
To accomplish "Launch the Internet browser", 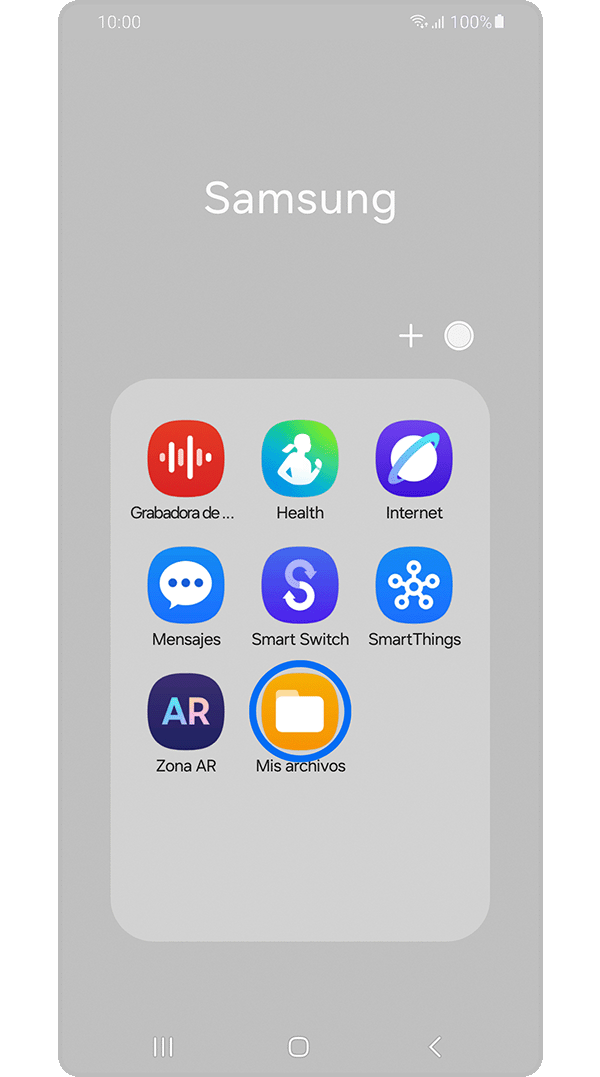I will point(414,458).
